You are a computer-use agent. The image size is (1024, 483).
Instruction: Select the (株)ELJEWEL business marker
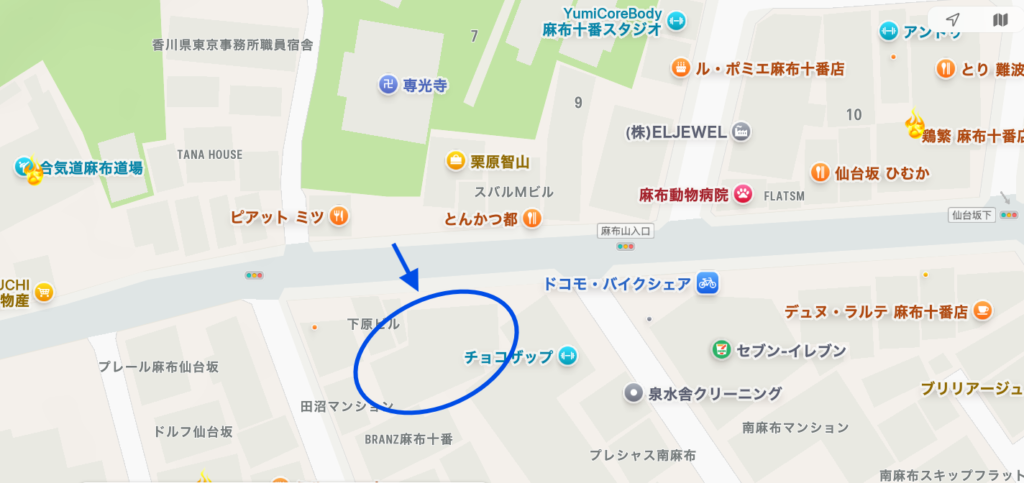[741, 131]
